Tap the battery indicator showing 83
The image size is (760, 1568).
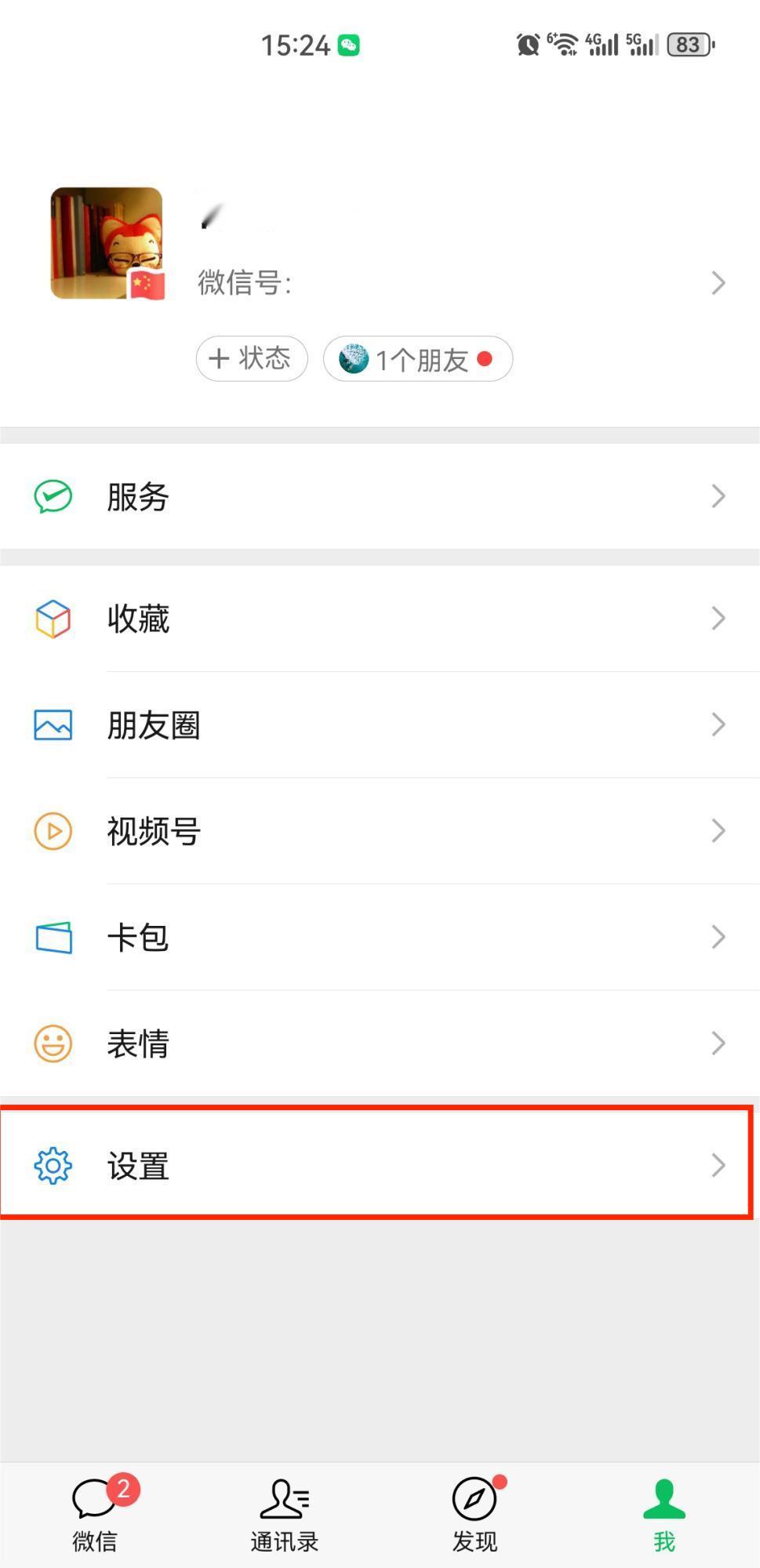tap(689, 45)
